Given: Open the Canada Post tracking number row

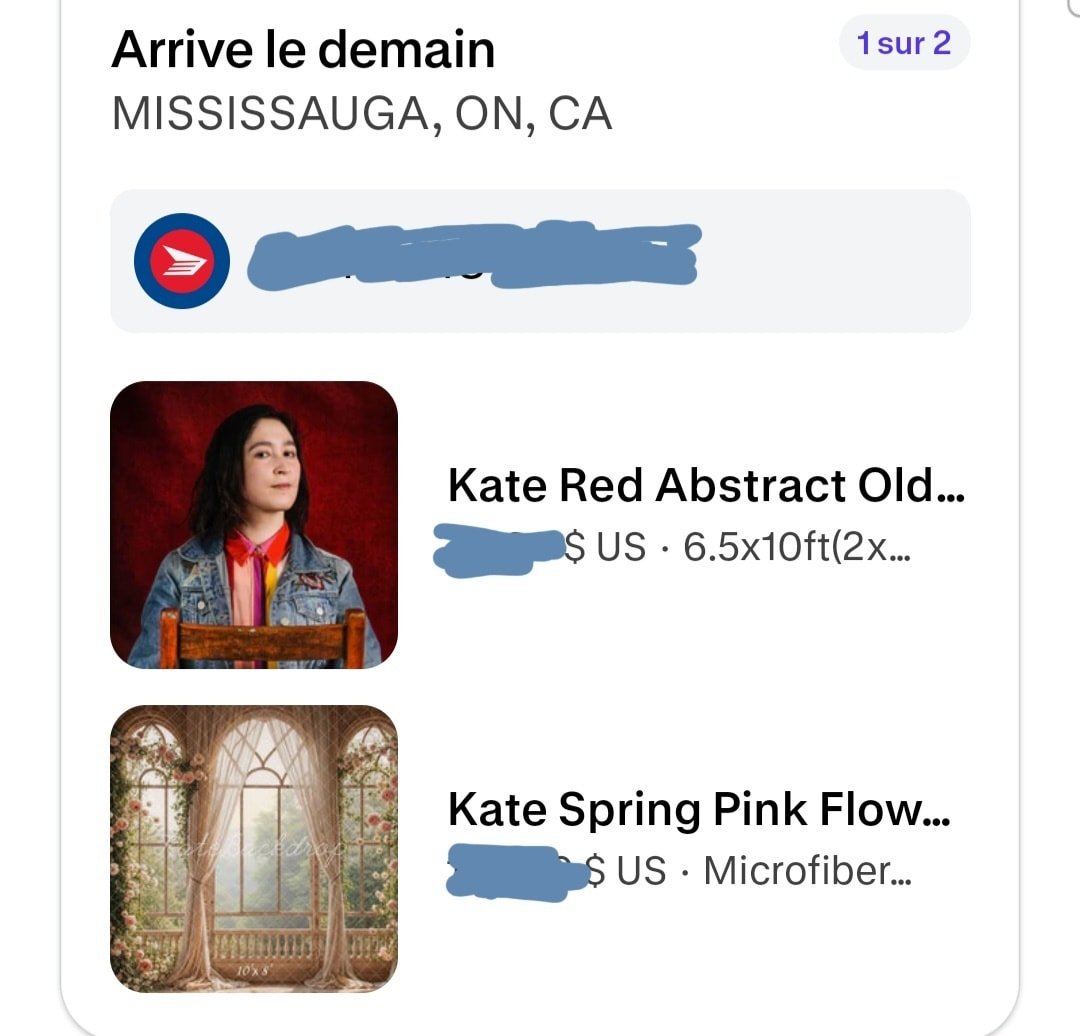Looking at the screenshot, I should pyautogui.click(x=540, y=261).
